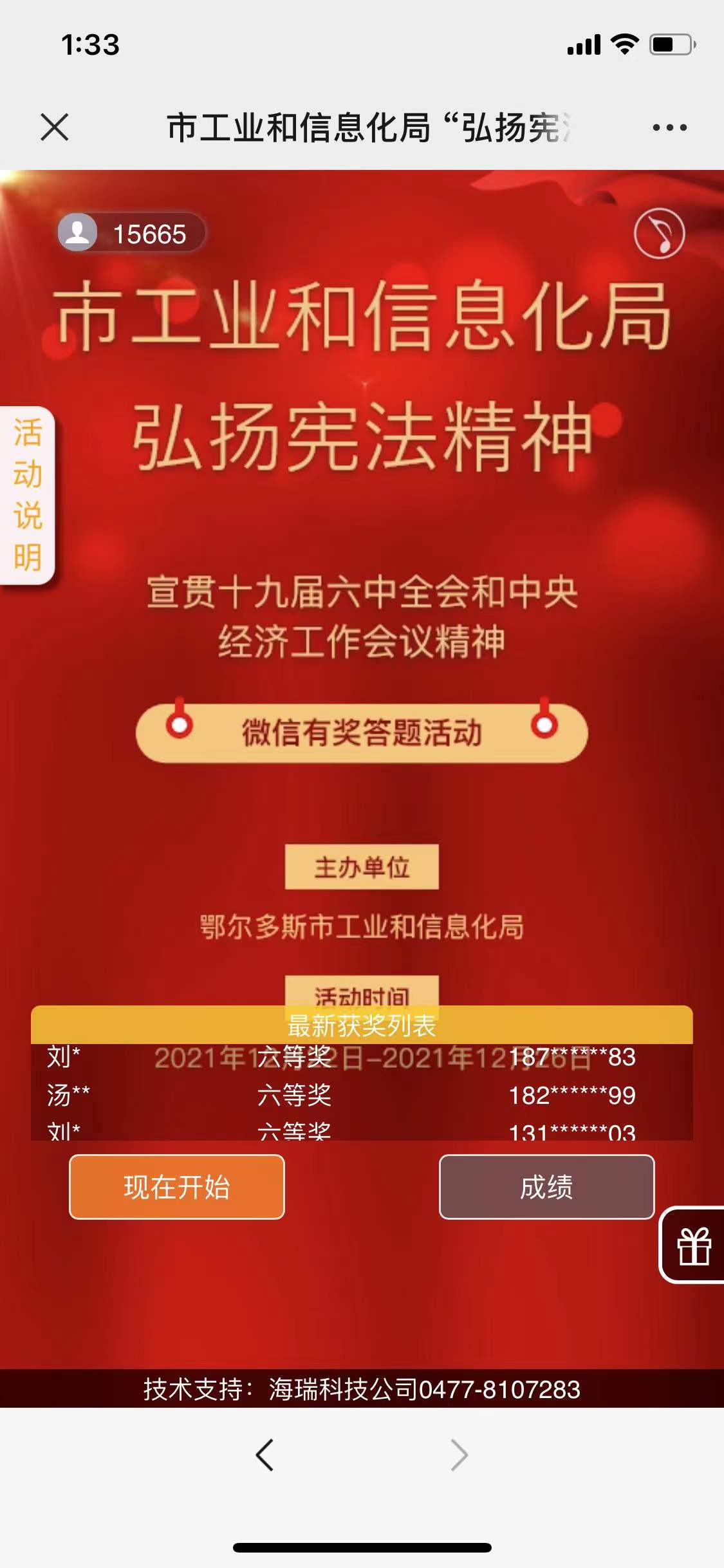Open the 活动说明 side tab
This screenshot has height=1568, width=724.
(28, 495)
